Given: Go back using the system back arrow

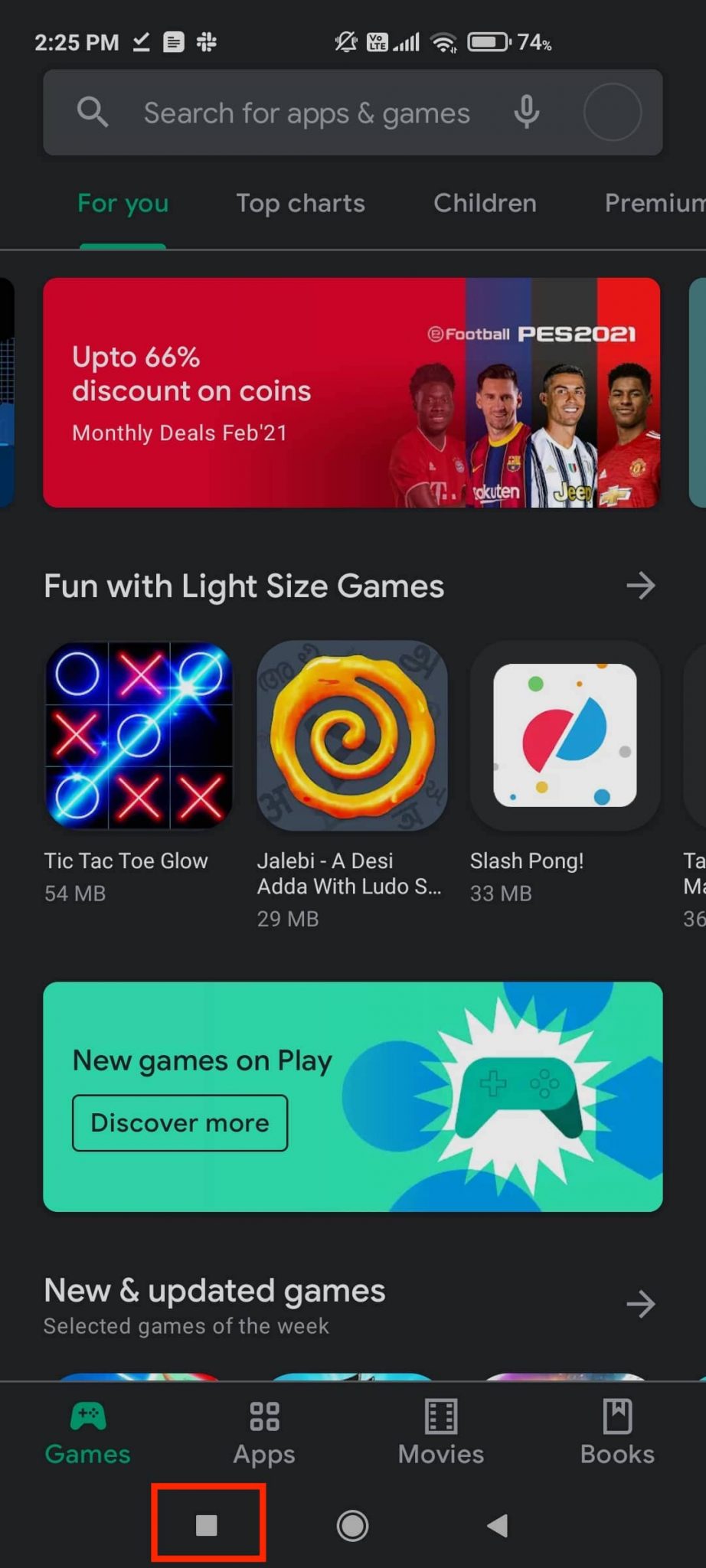Looking at the screenshot, I should [498, 1525].
